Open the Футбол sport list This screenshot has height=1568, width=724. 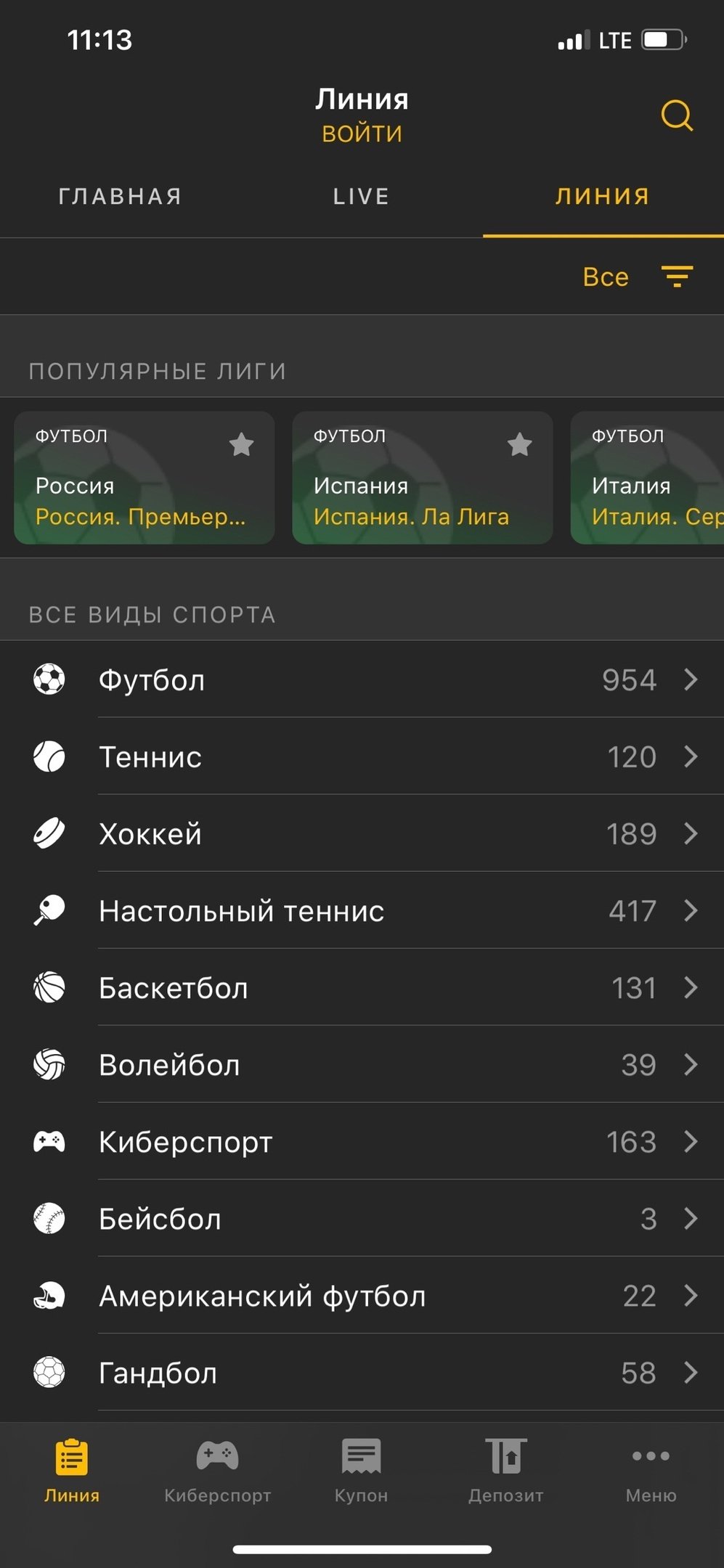tap(362, 680)
